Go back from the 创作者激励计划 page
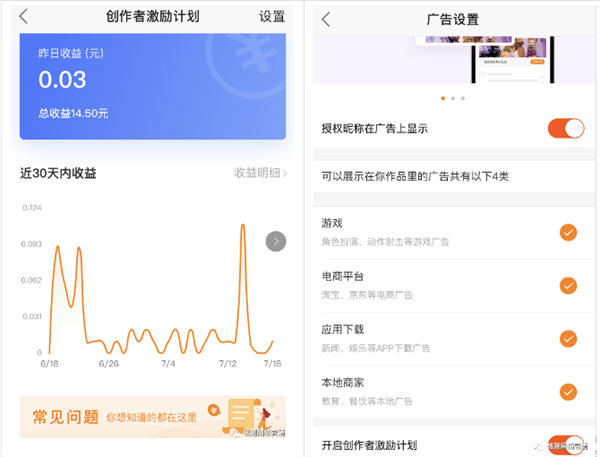The width and height of the screenshot is (600, 457). pyautogui.click(x=24, y=16)
